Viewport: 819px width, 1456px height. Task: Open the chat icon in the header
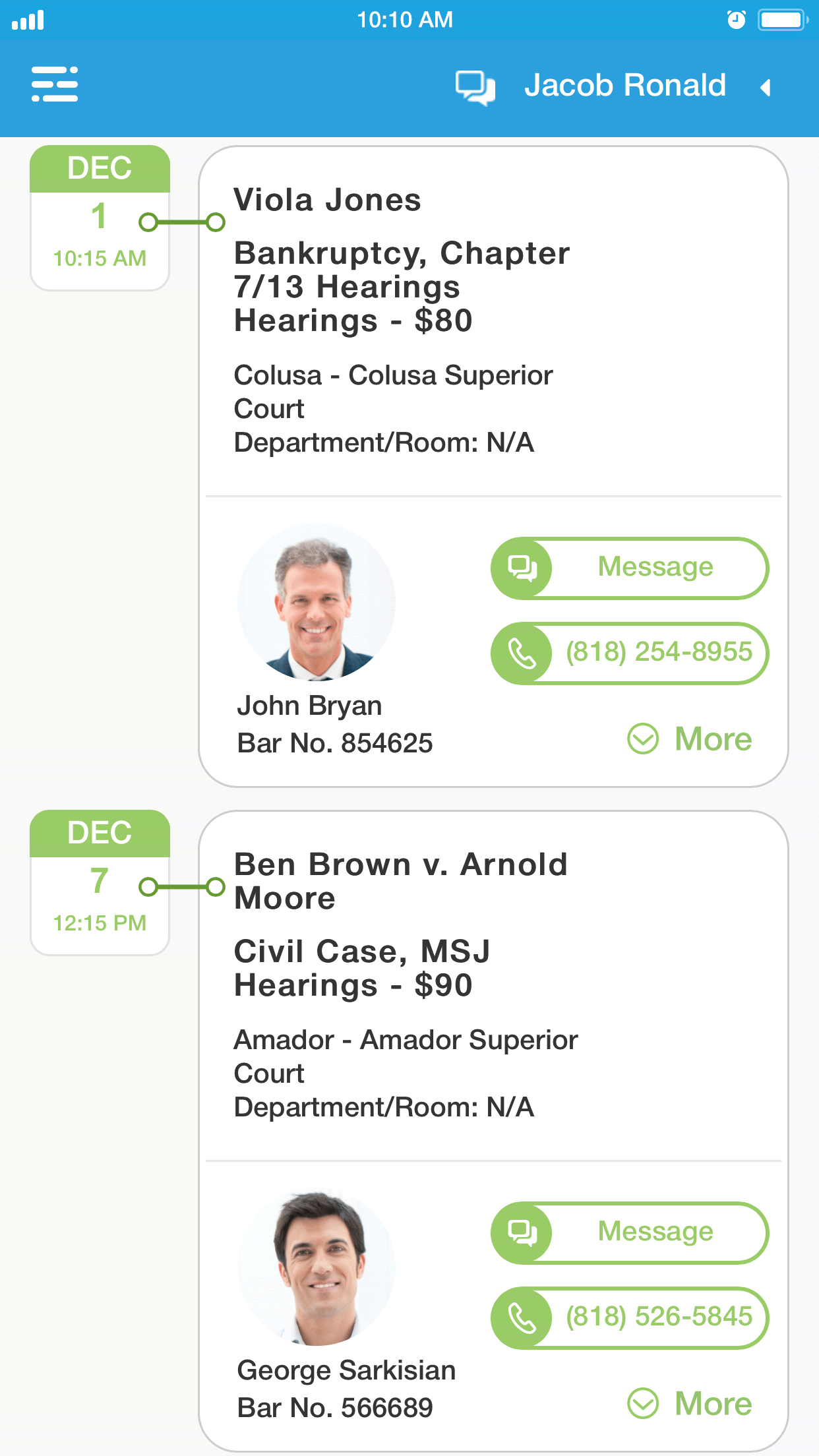tap(475, 87)
